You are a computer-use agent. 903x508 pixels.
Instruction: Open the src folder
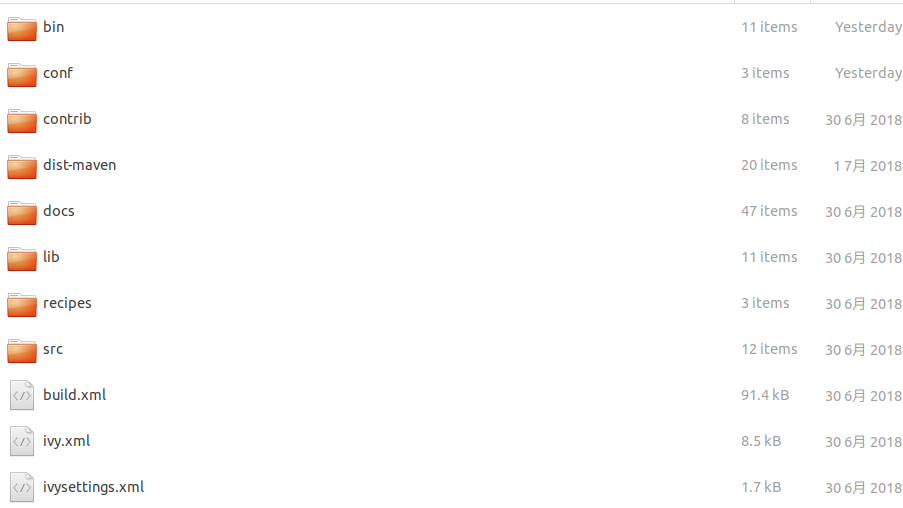[x=53, y=349]
